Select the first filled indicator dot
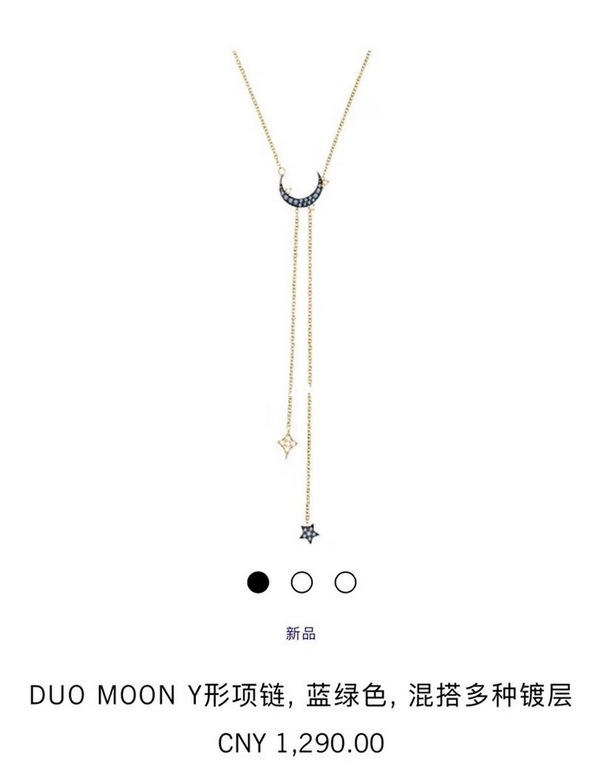This screenshot has width=603, height=780. 259,582
